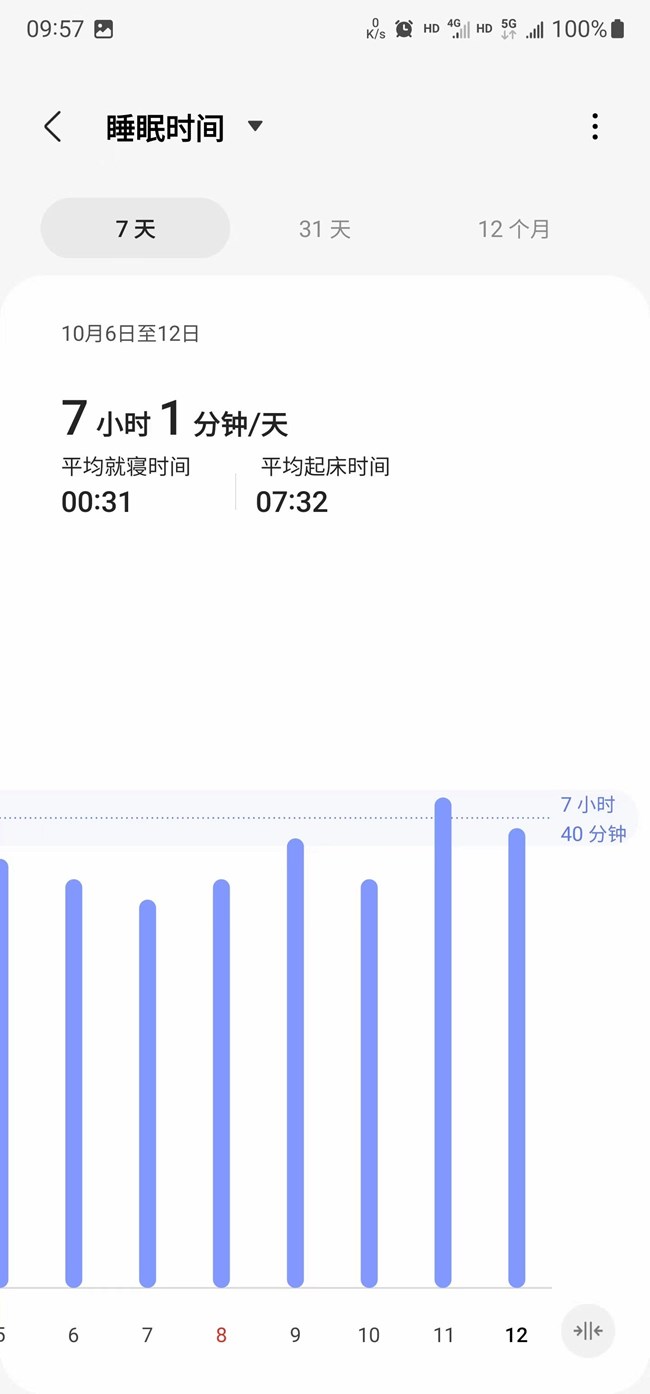This screenshot has width=650, height=1394.
Task: Select the sleep bar for day 9
Action: pyautogui.click(x=295, y=1063)
